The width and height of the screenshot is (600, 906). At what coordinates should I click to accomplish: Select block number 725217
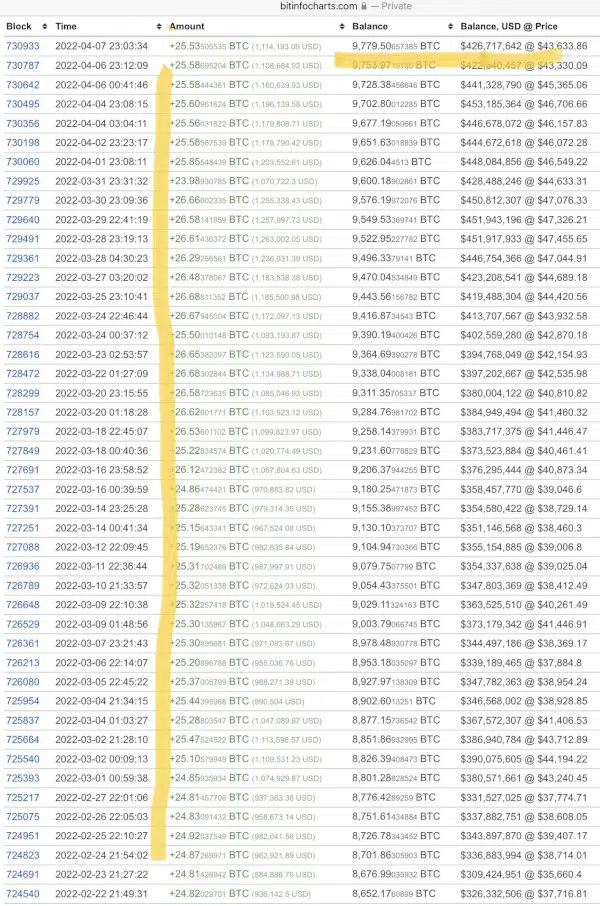tap(23, 797)
